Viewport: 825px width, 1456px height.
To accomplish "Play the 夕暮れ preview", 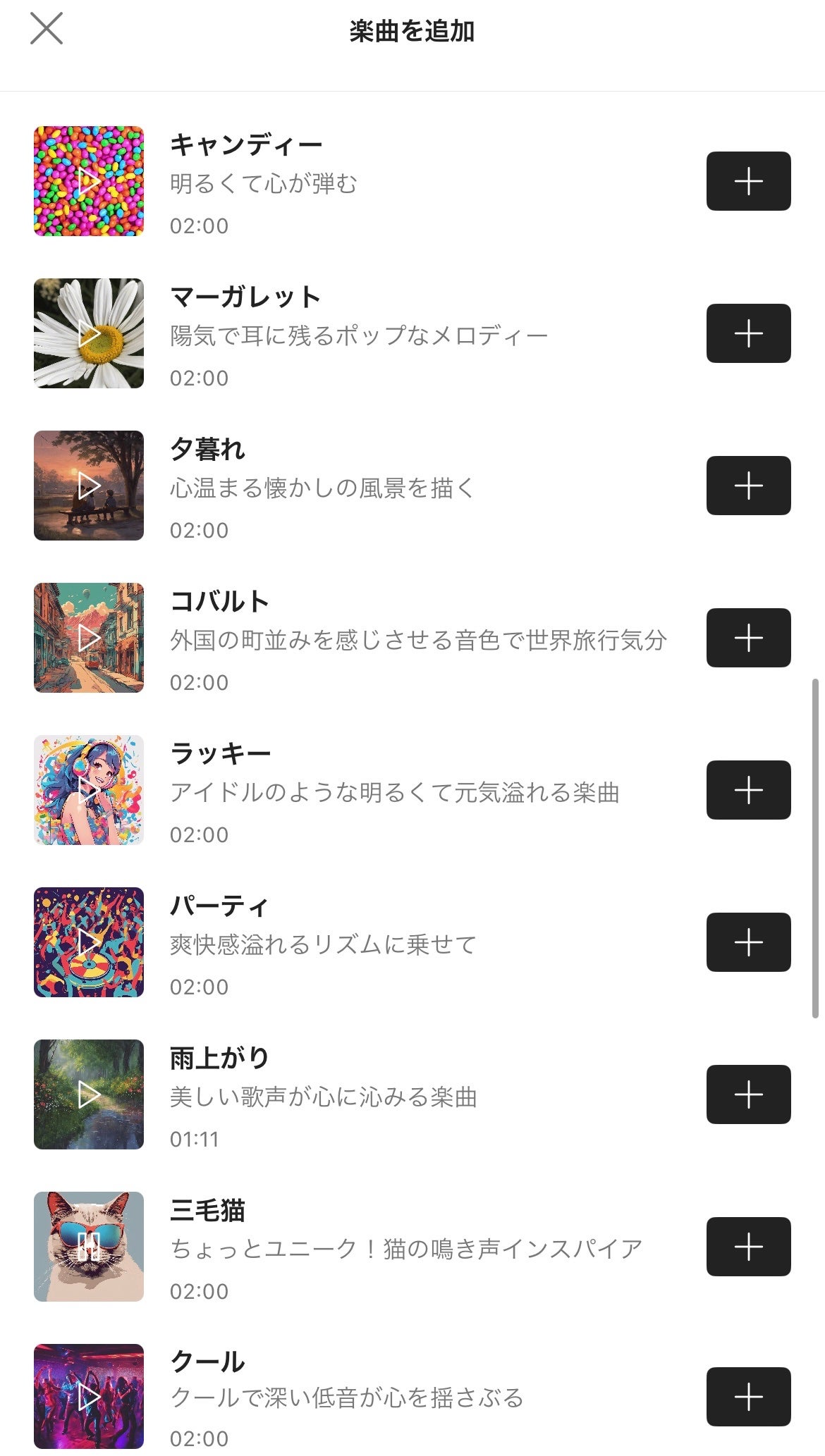I will [x=89, y=486].
